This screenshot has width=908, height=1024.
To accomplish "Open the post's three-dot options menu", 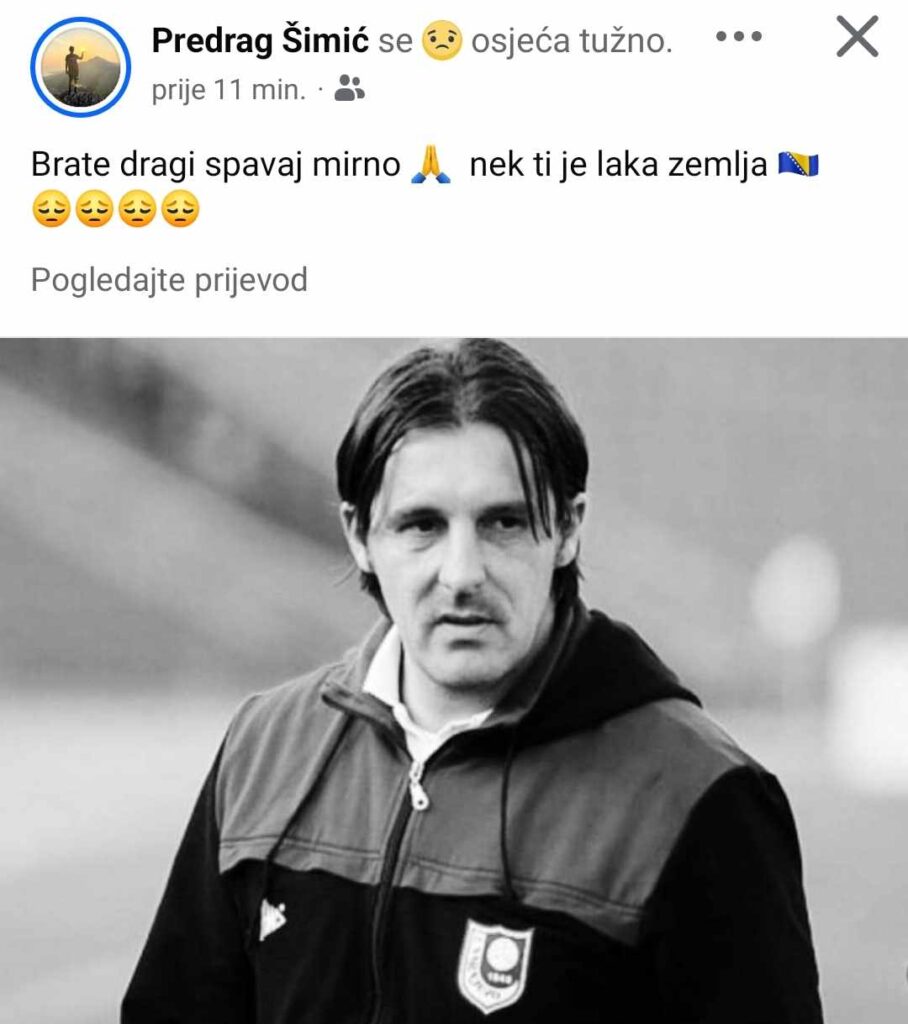I will [x=740, y=37].
